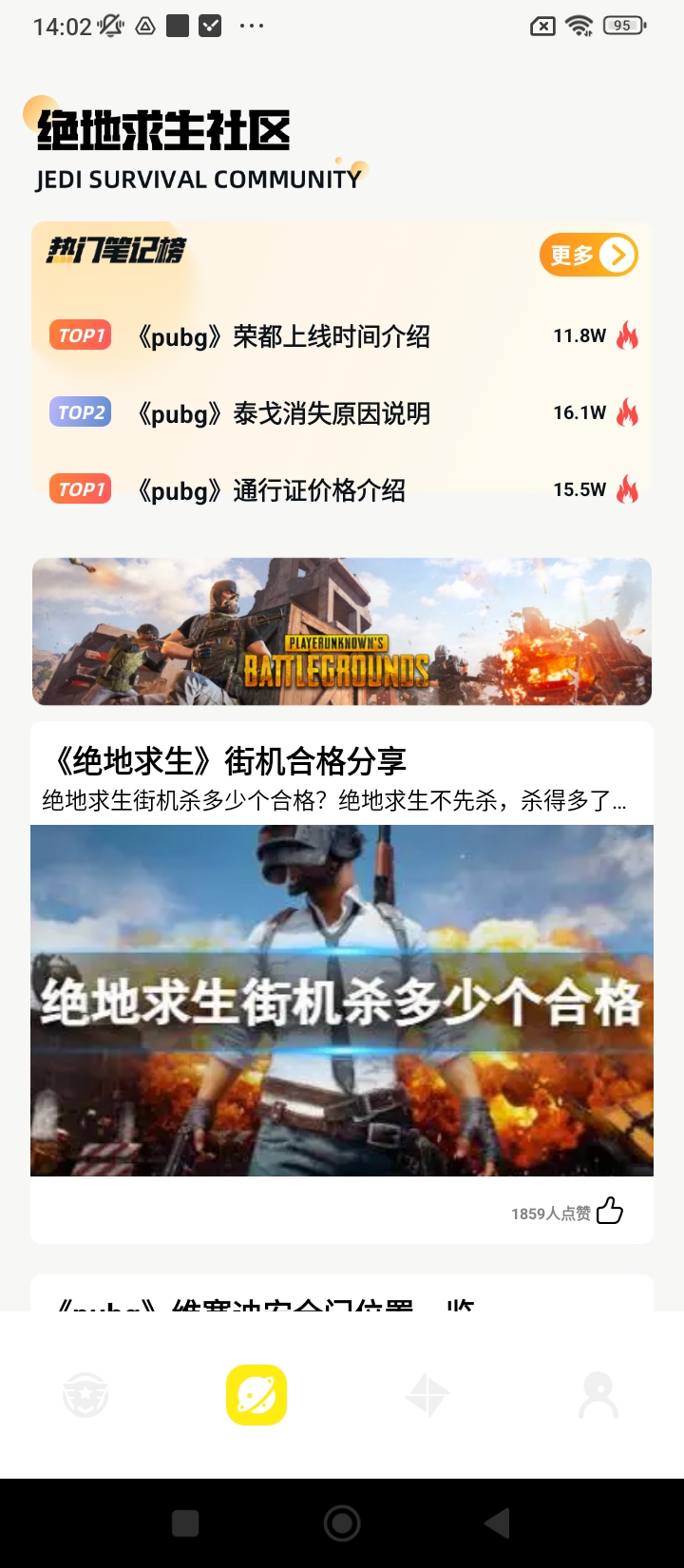The width and height of the screenshot is (684, 1568).
Task: Open 《pubg》通行证价格介绍 note
Action: (273, 490)
